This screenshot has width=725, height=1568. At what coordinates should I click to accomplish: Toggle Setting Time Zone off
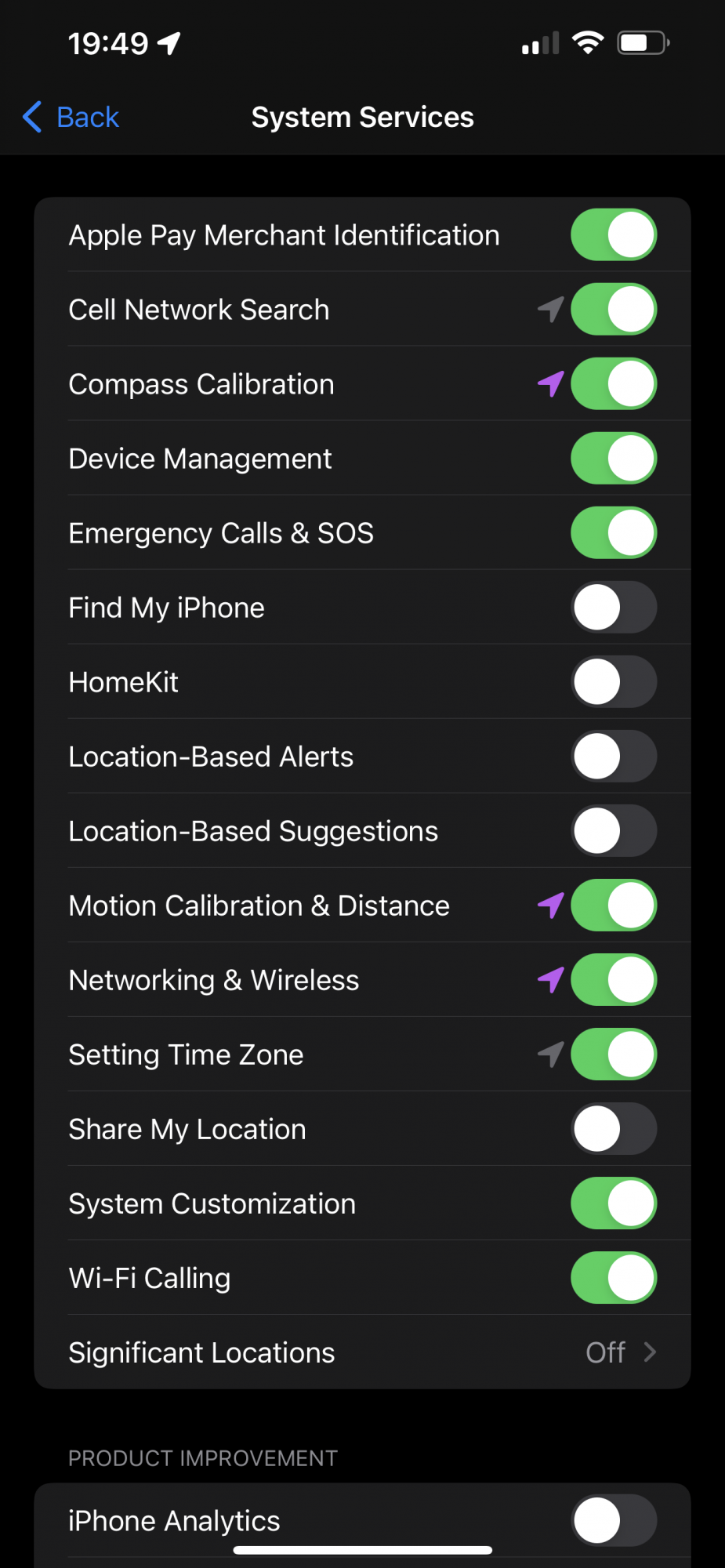click(613, 1054)
